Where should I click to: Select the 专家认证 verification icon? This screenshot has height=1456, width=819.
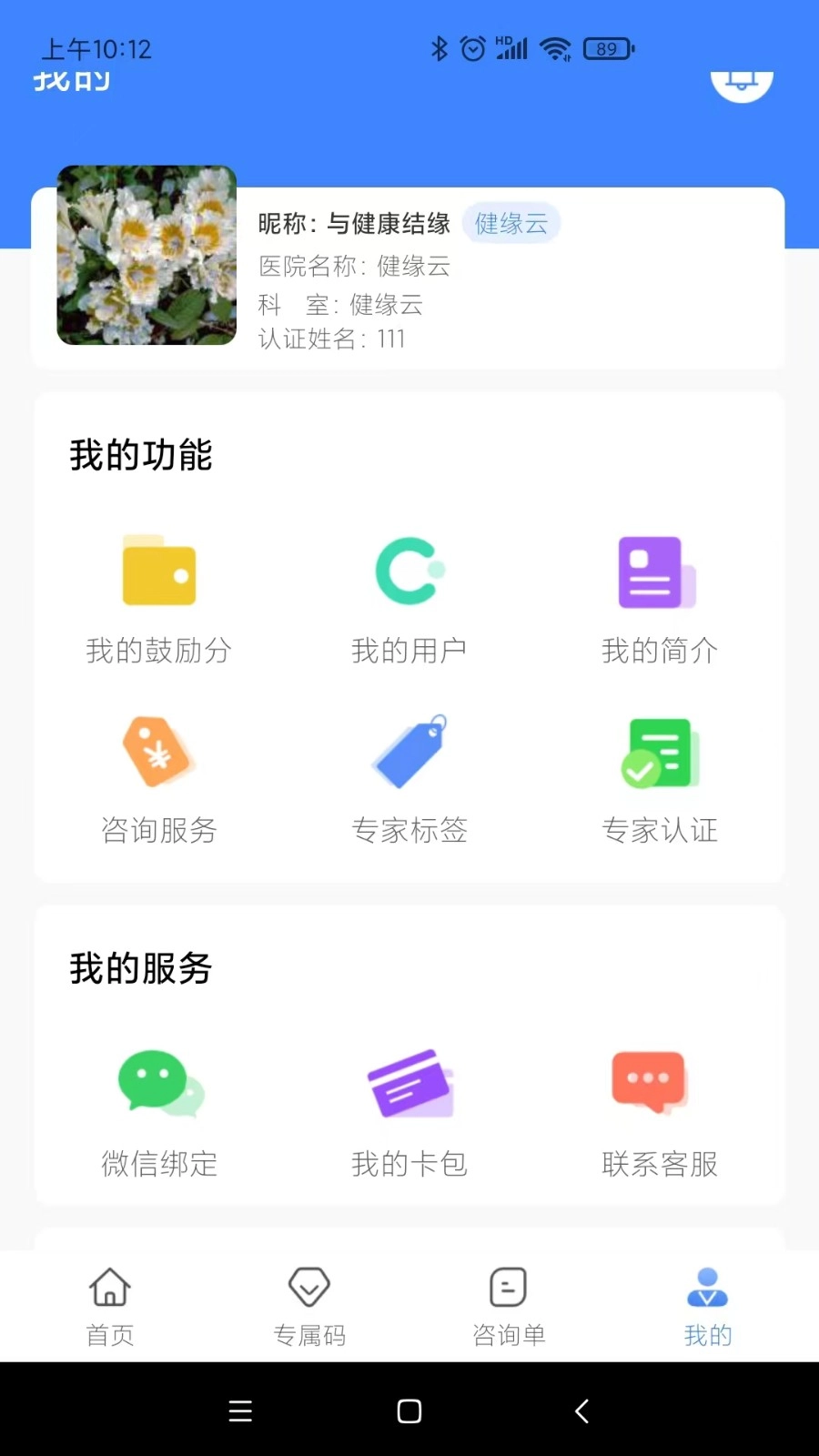pos(658,752)
